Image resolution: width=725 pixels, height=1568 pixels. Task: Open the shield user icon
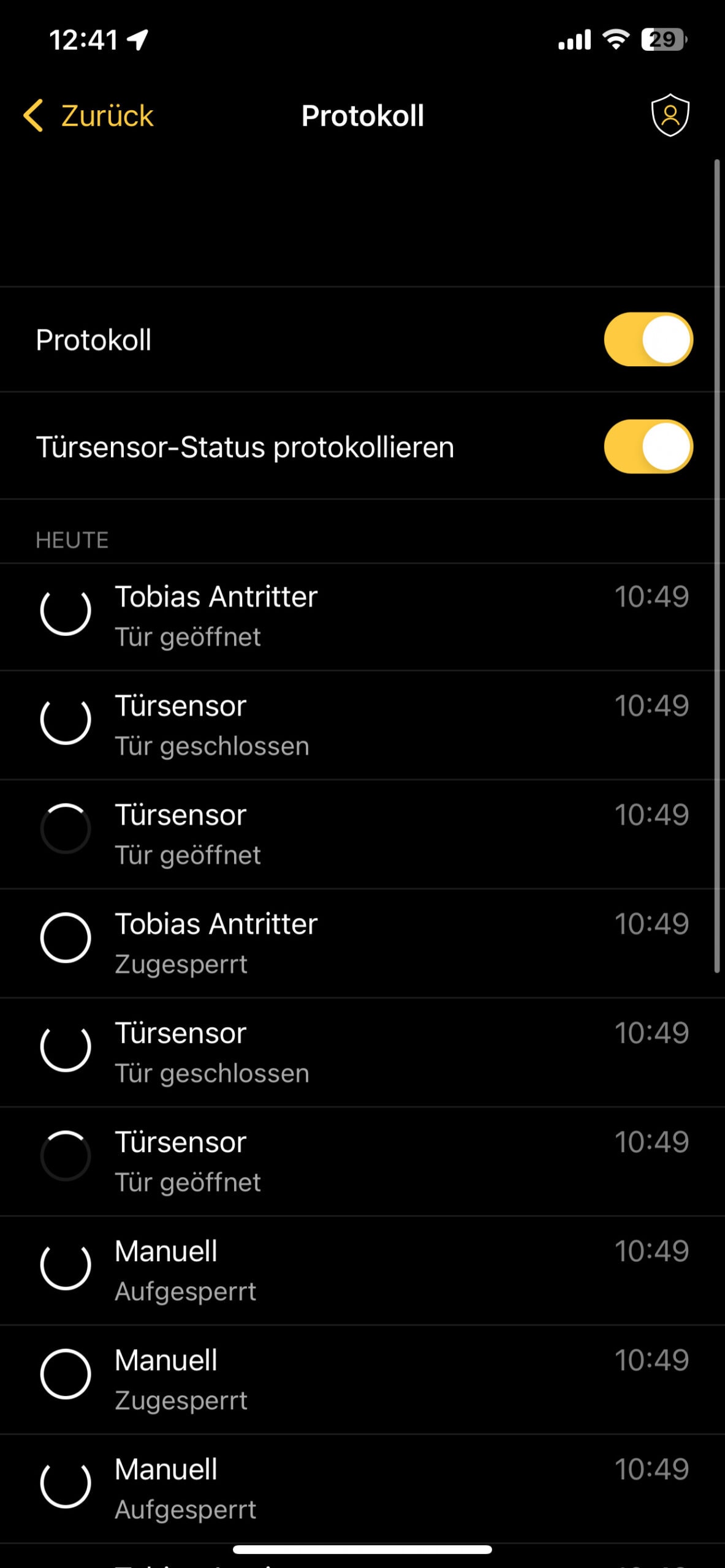(x=670, y=115)
